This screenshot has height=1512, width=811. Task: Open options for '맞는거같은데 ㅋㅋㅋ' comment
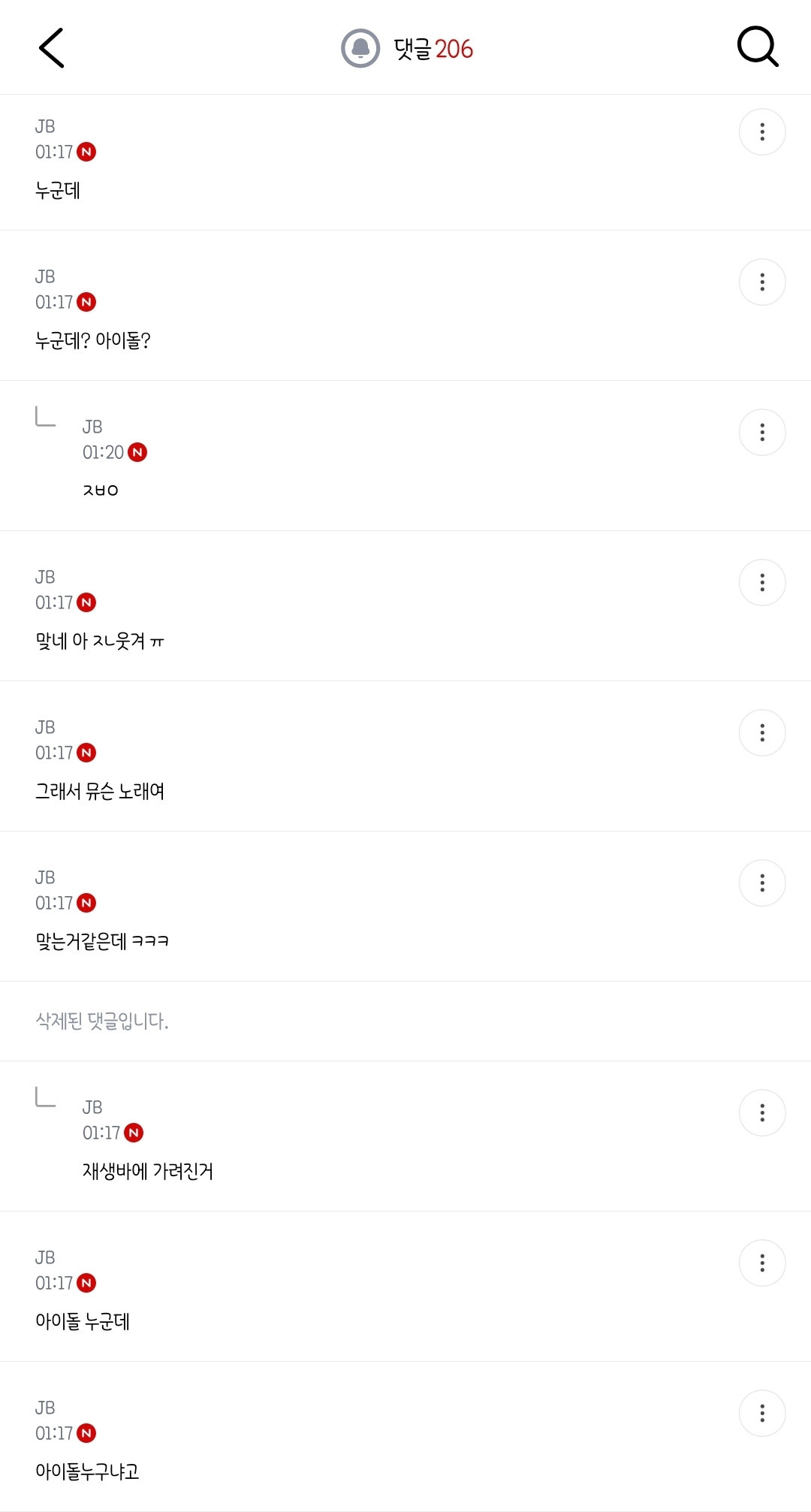point(762,883)
